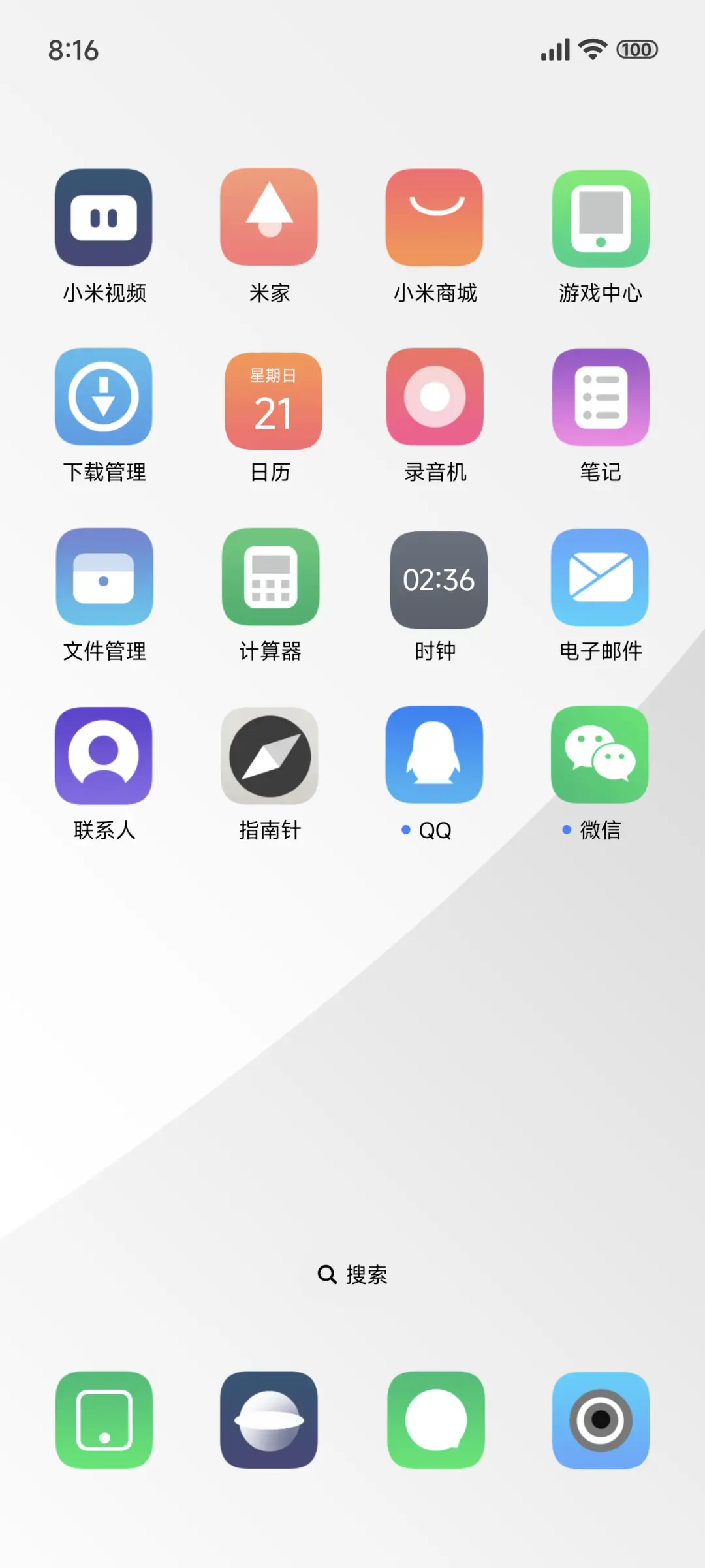The height and width of the screenshot is (1568, 705).
Task: Open File Manager (文件管理)
Action: [x=104, y=577]
